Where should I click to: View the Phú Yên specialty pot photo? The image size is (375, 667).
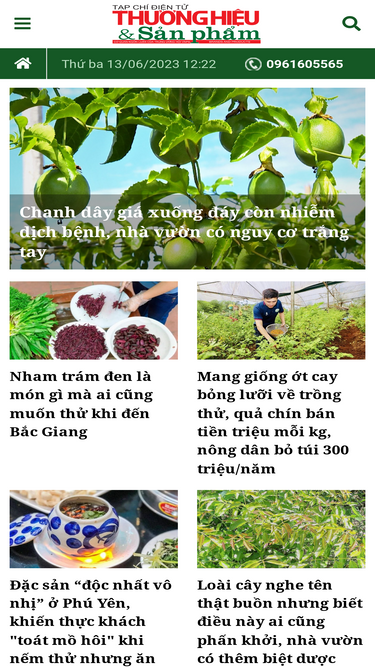point(94,529)
